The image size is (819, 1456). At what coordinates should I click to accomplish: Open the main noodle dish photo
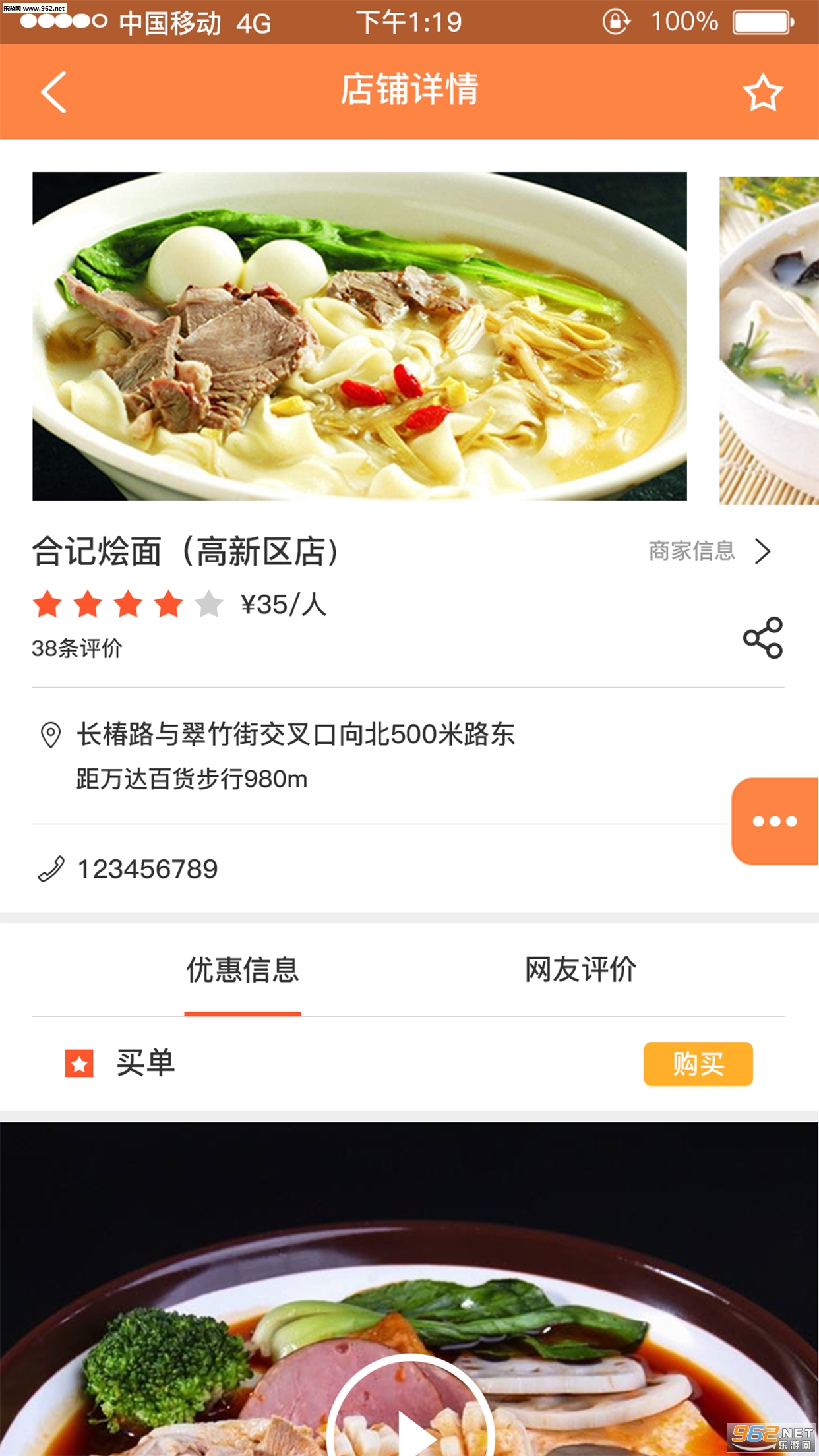359,336
